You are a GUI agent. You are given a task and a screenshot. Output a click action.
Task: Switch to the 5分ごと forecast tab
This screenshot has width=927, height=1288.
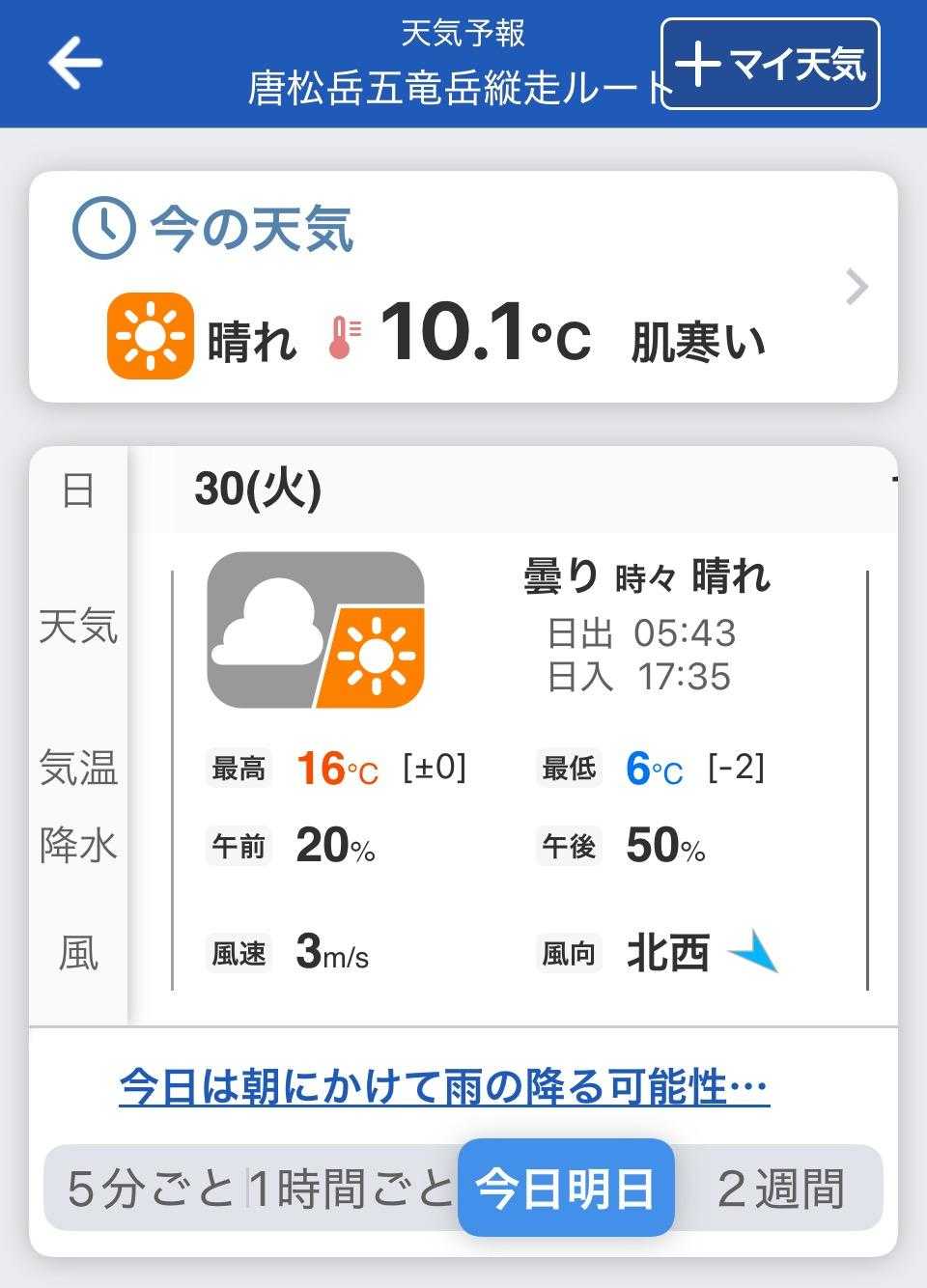(x=151, y=1188)
